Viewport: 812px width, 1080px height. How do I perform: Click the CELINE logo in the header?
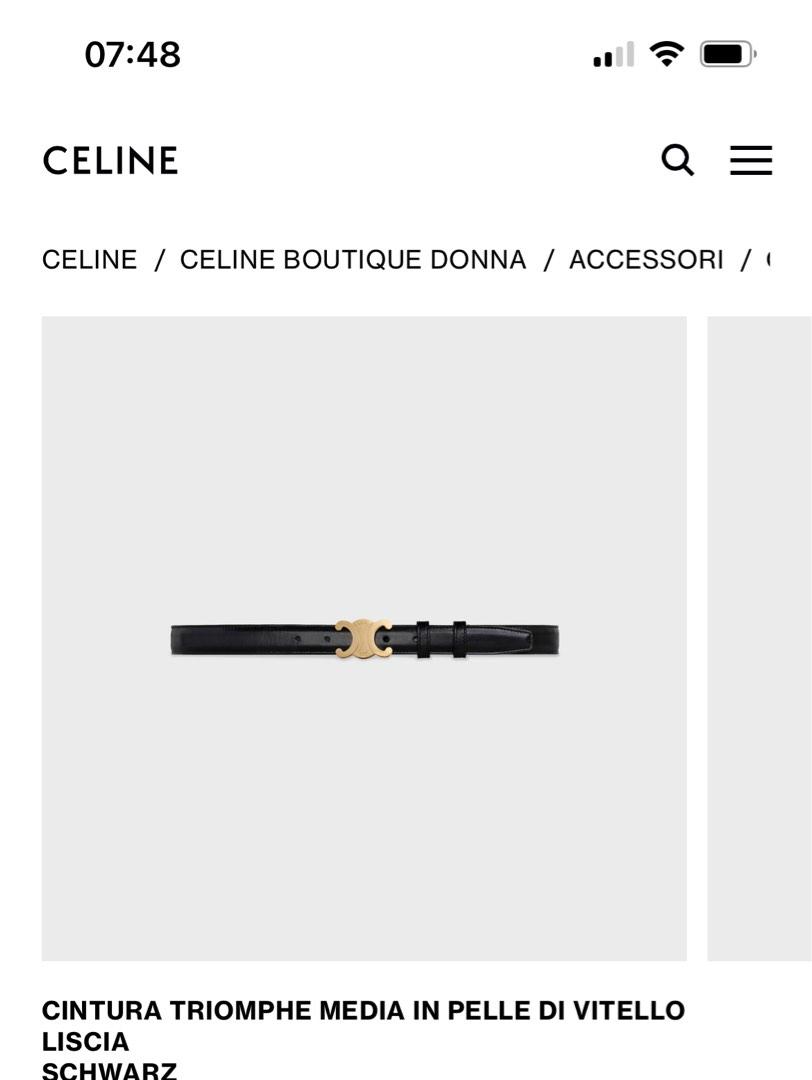110,160
